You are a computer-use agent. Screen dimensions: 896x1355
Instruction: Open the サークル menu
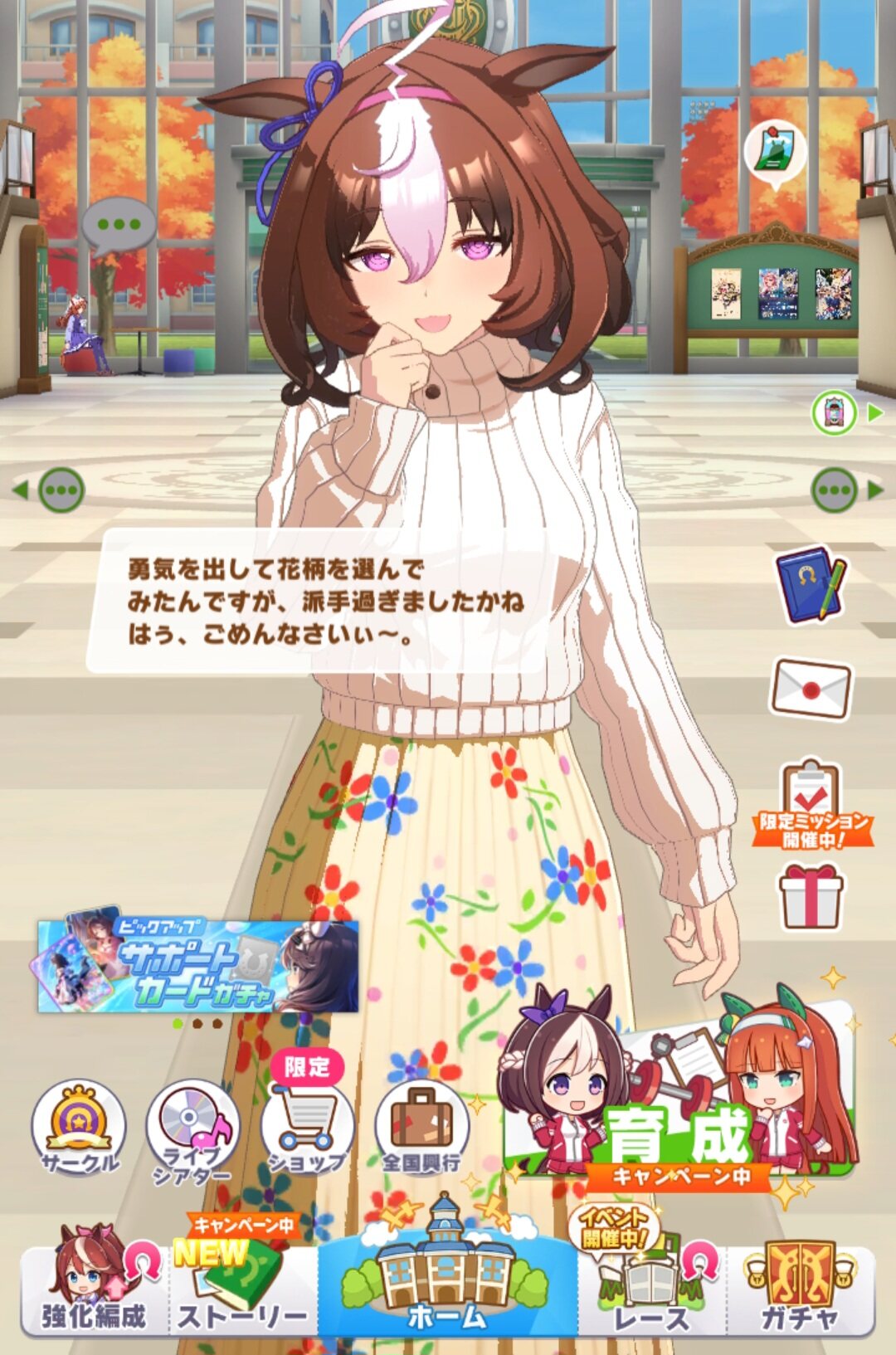[x=79, y=1127]
